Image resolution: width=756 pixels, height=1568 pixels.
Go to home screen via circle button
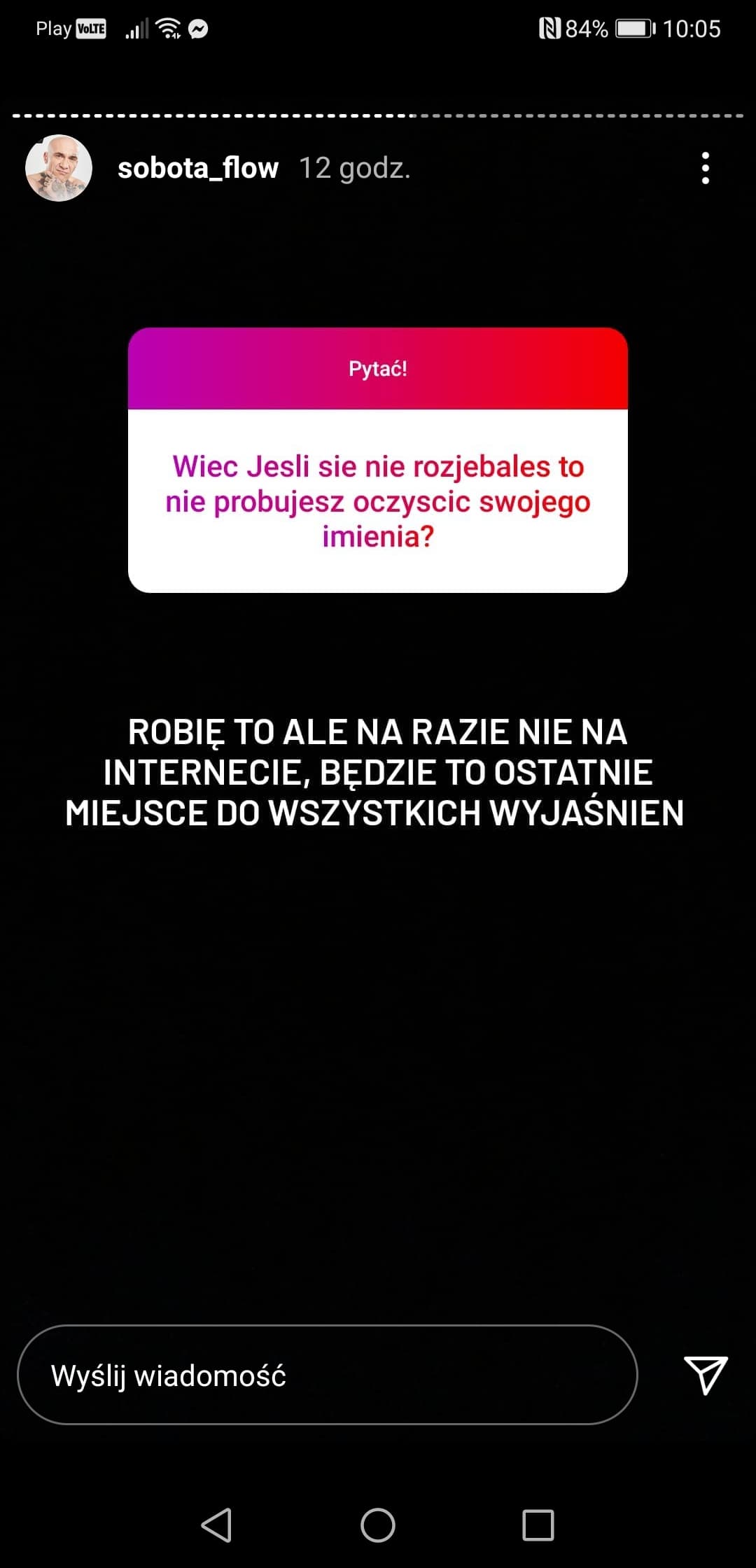pos(378,1525)
